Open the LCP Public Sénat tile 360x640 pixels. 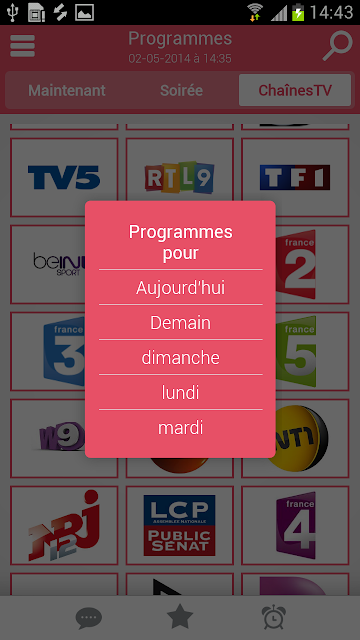[x=180, y=526]
